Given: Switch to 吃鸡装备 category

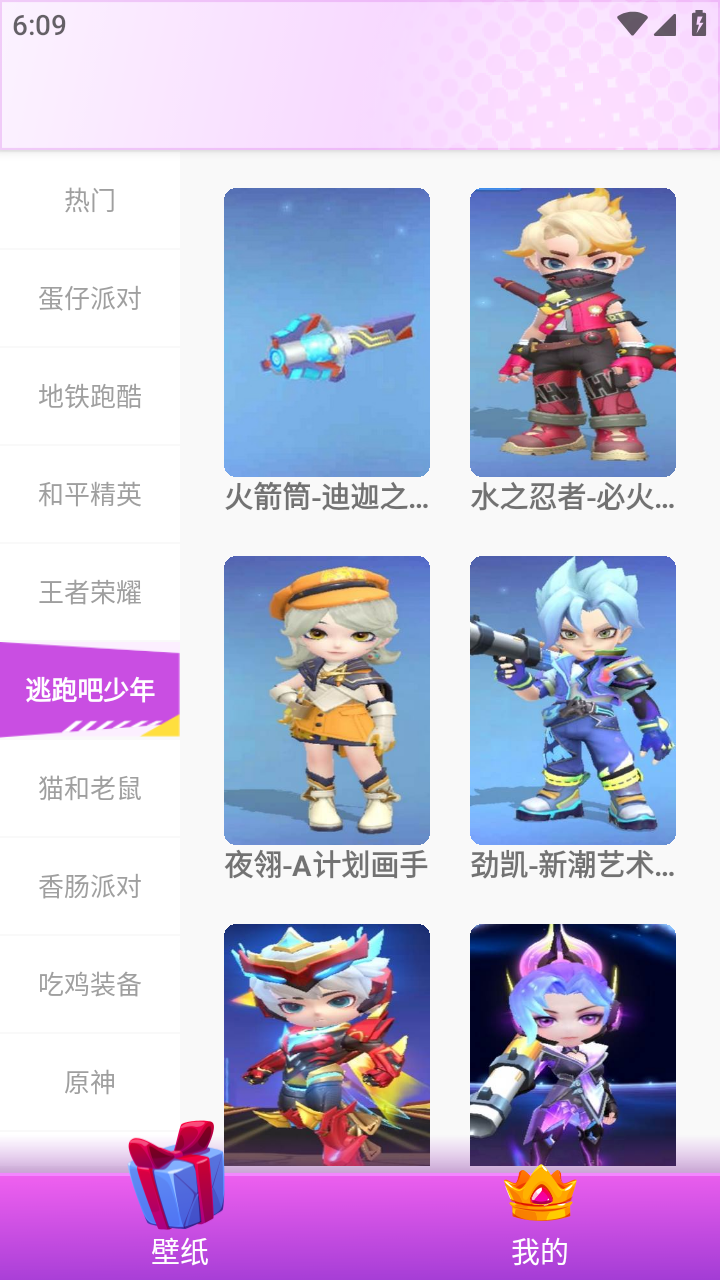Looking at the screenshot, I should (x=90, y=984).
